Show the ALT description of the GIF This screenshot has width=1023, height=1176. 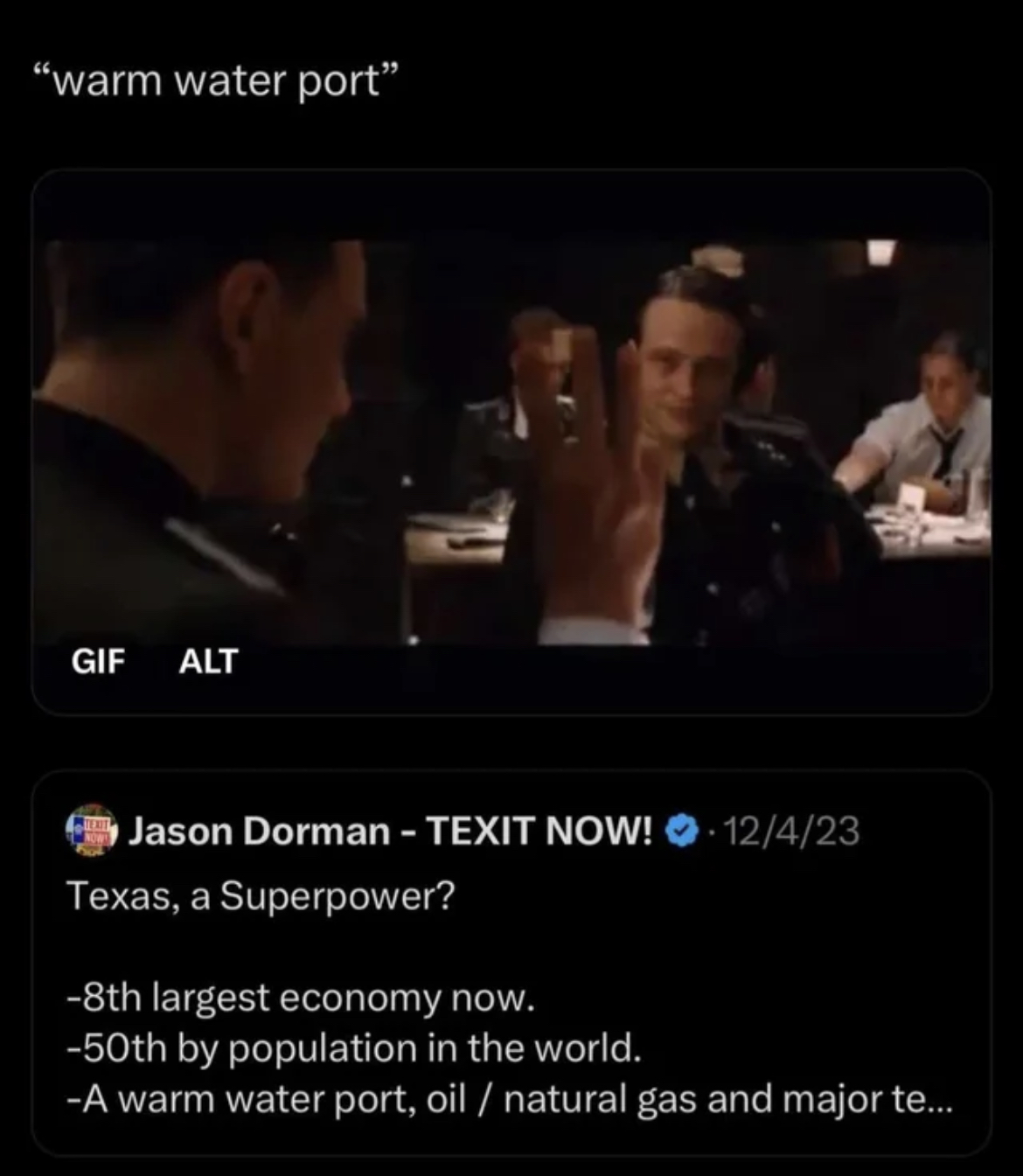pyautogui.click(x=208, y=661)
